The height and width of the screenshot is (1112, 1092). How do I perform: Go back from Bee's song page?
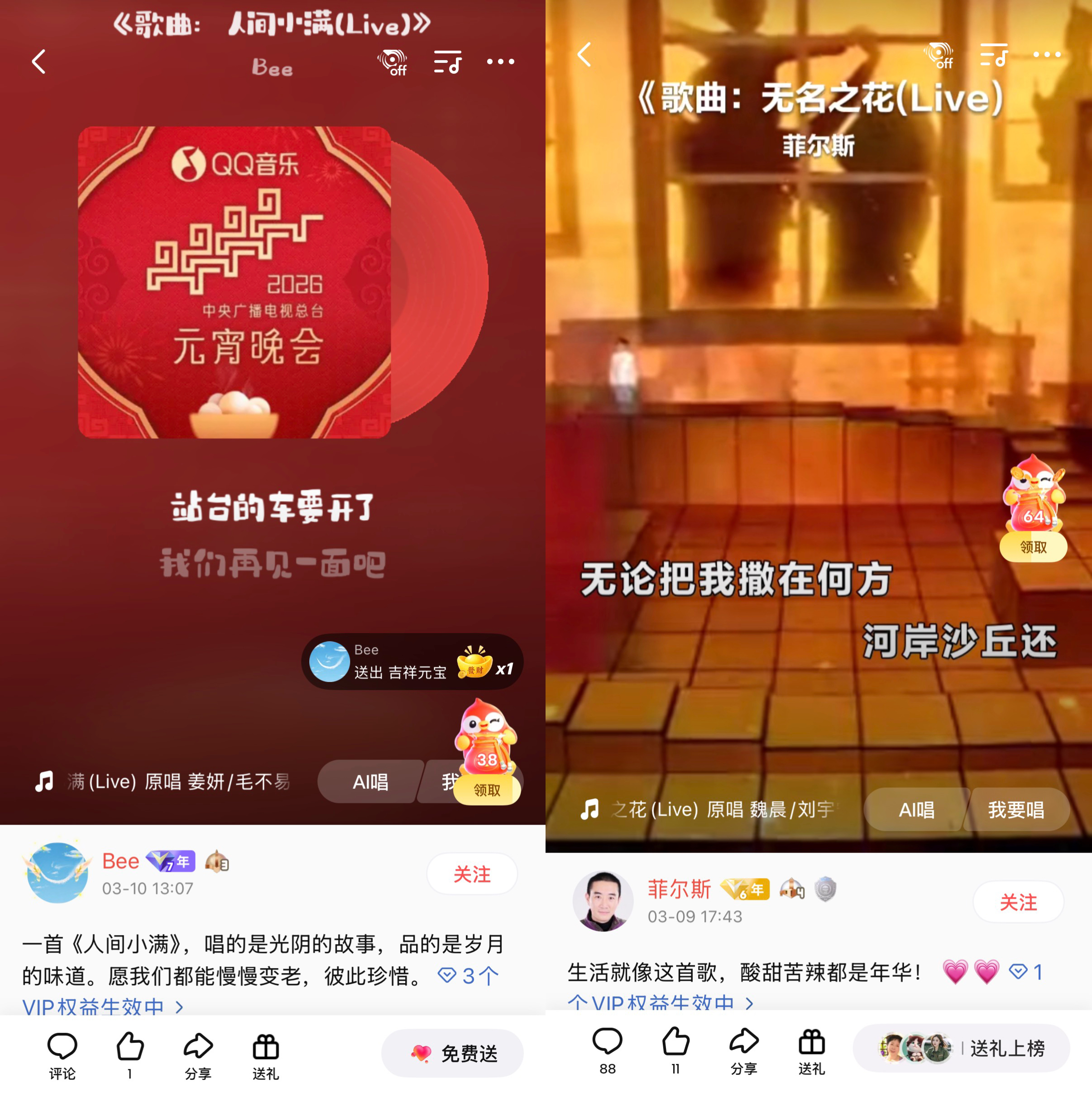[38, 62]
